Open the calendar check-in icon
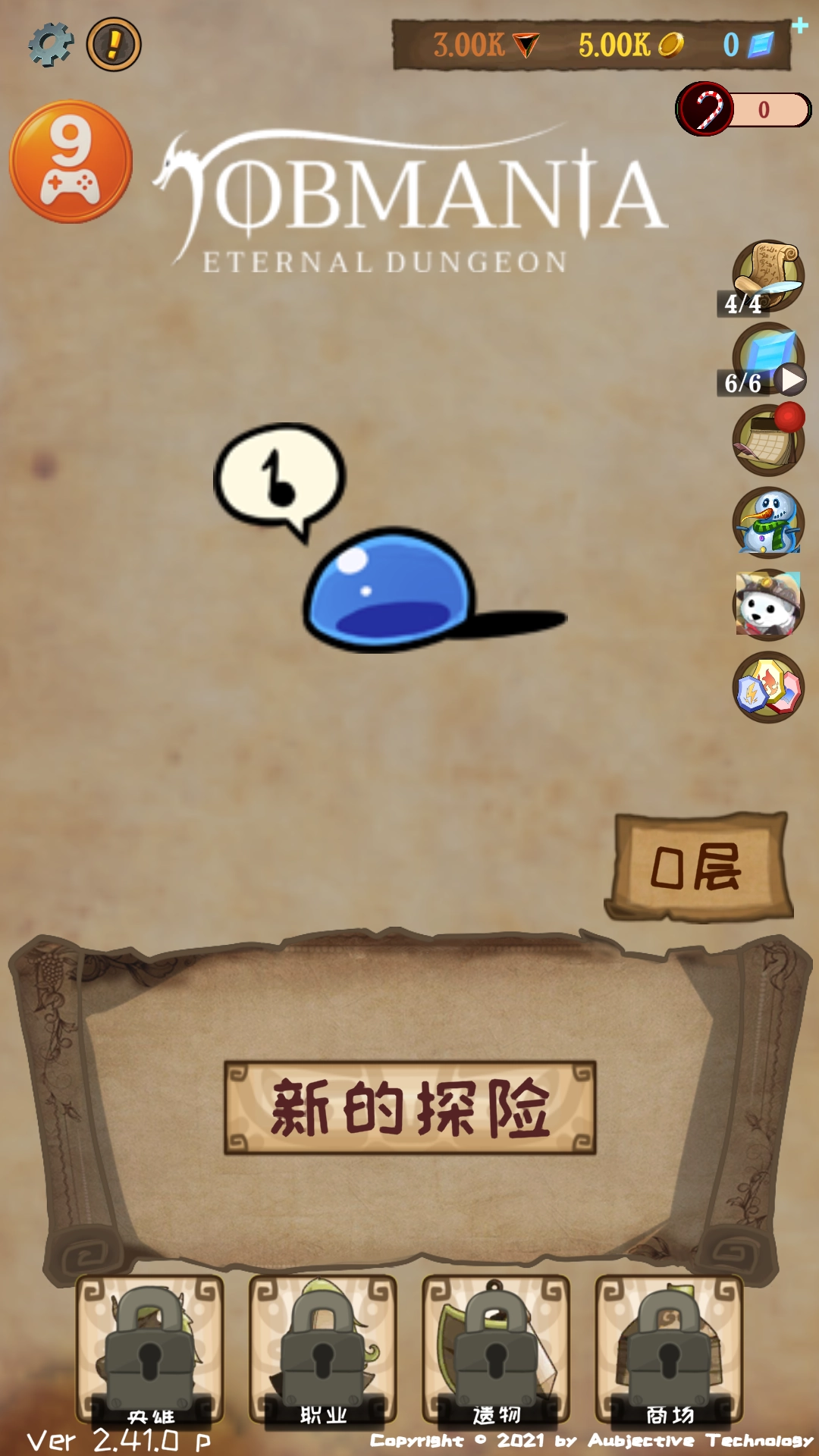819x1456 pixels. click(767, 440)
